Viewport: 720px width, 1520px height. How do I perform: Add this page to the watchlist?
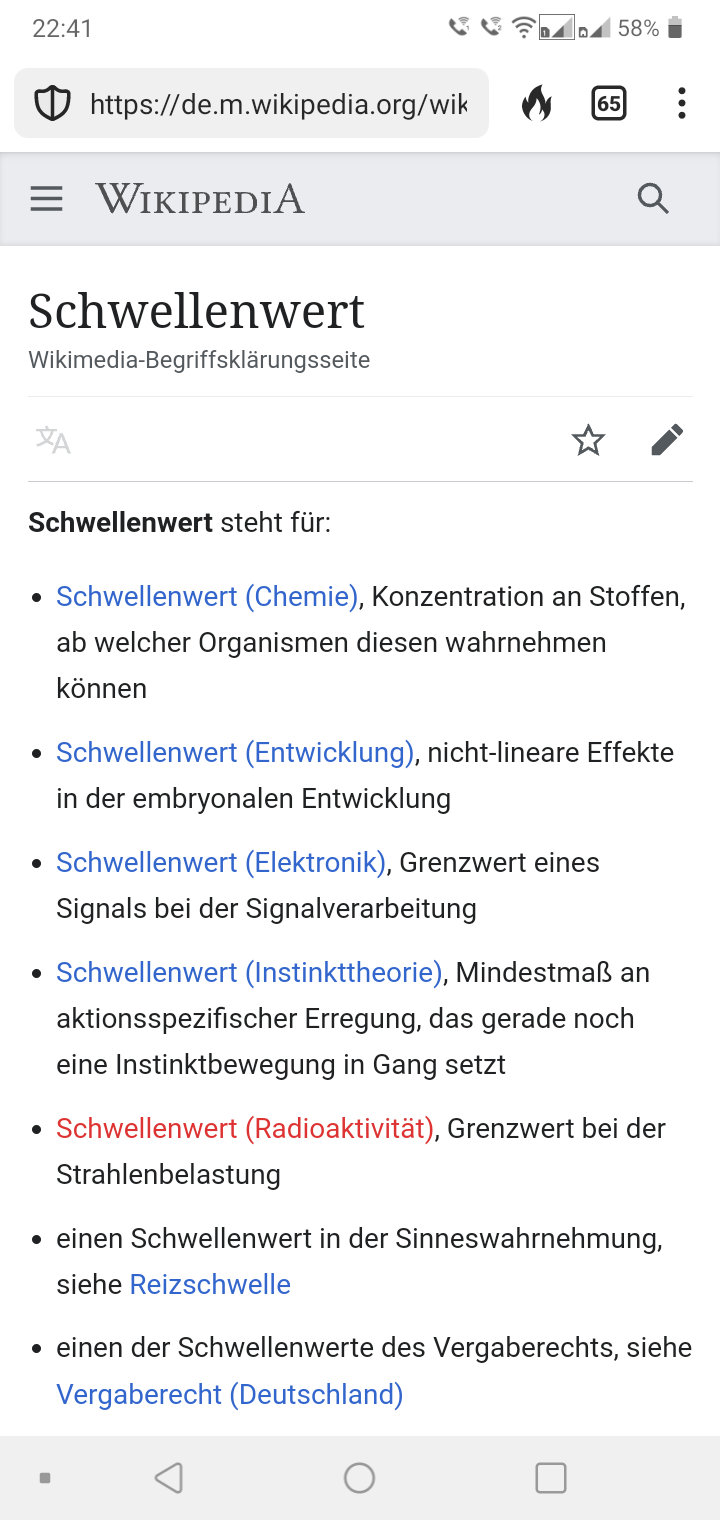tap(589, 440)
